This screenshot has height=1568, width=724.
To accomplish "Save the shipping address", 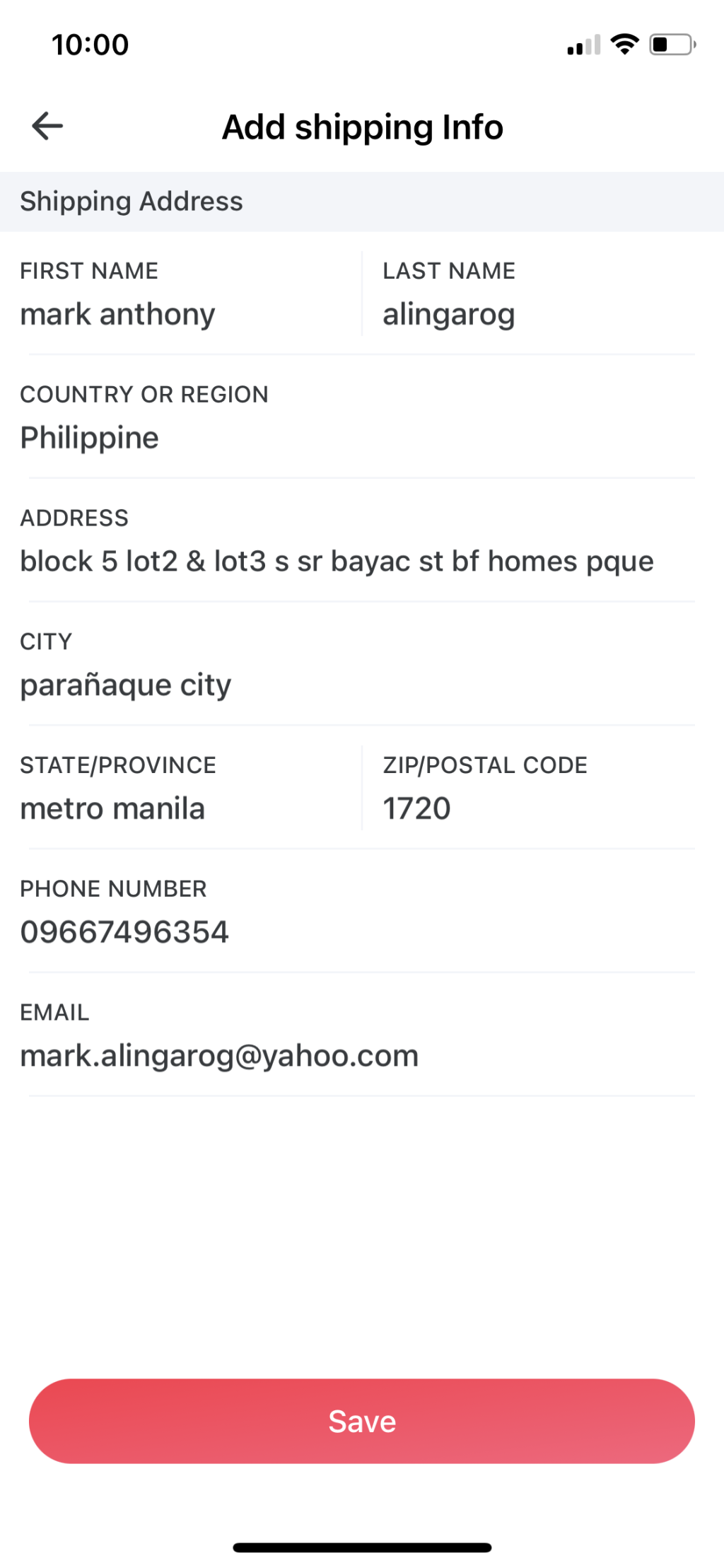I will [362, 1421].
